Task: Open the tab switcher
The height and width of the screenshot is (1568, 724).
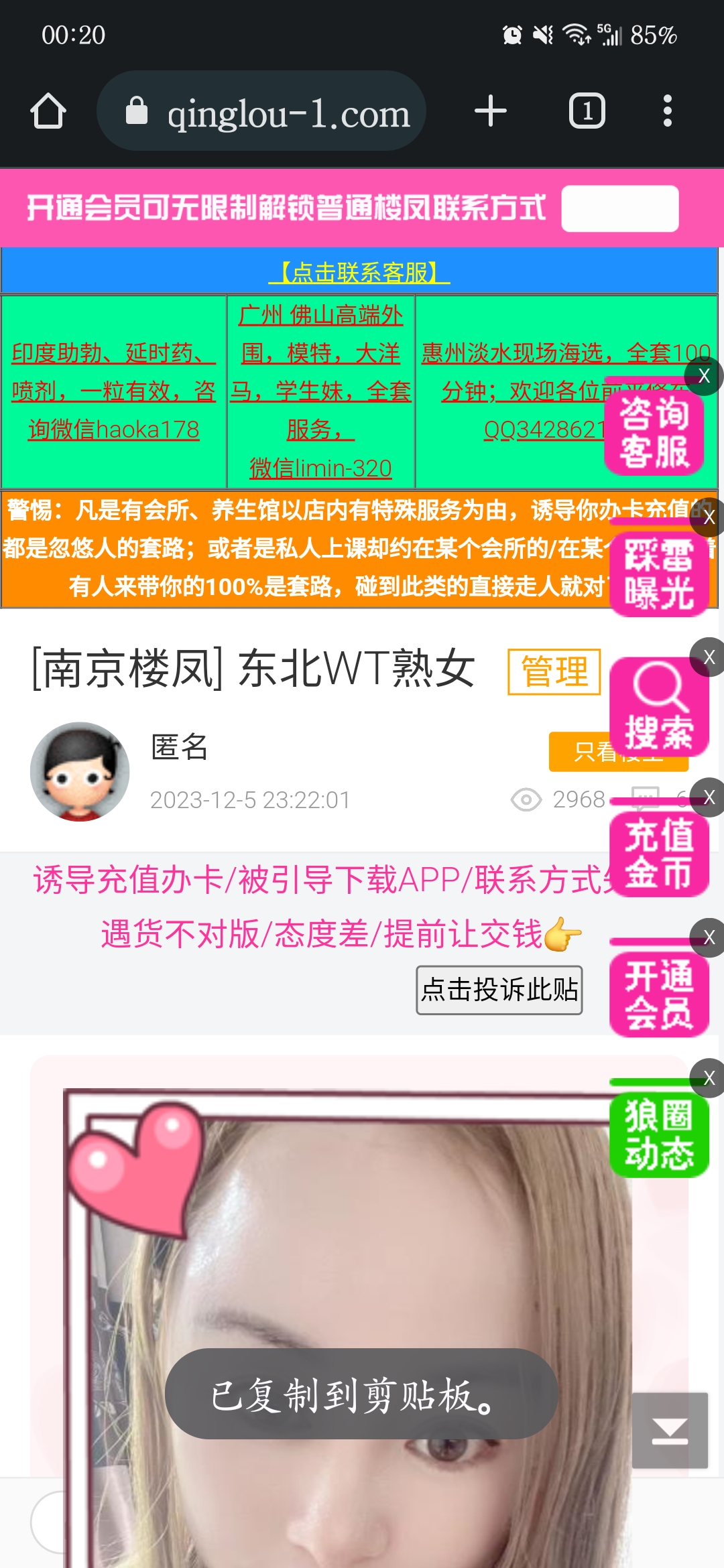Action: point(587,111)
